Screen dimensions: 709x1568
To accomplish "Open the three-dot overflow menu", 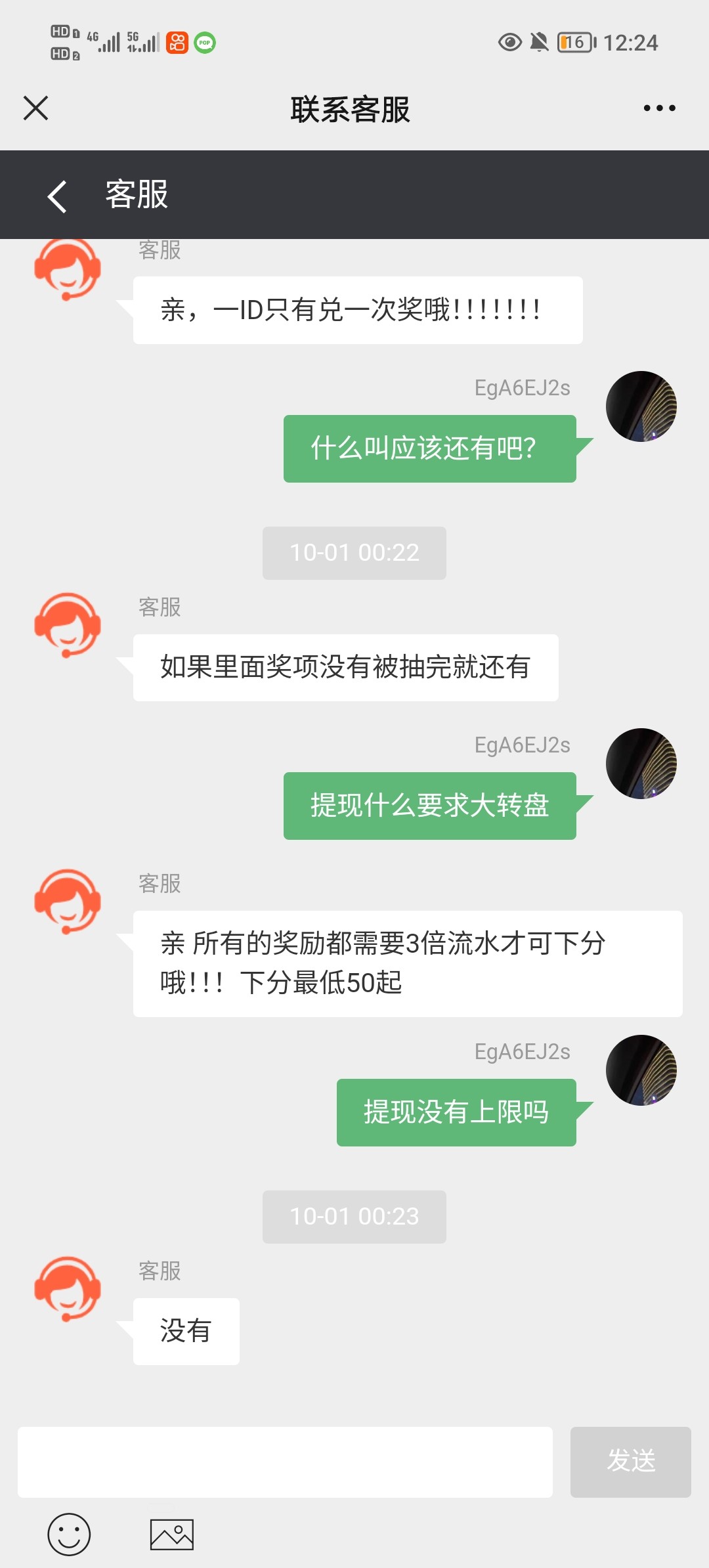I will click(659, 108).
